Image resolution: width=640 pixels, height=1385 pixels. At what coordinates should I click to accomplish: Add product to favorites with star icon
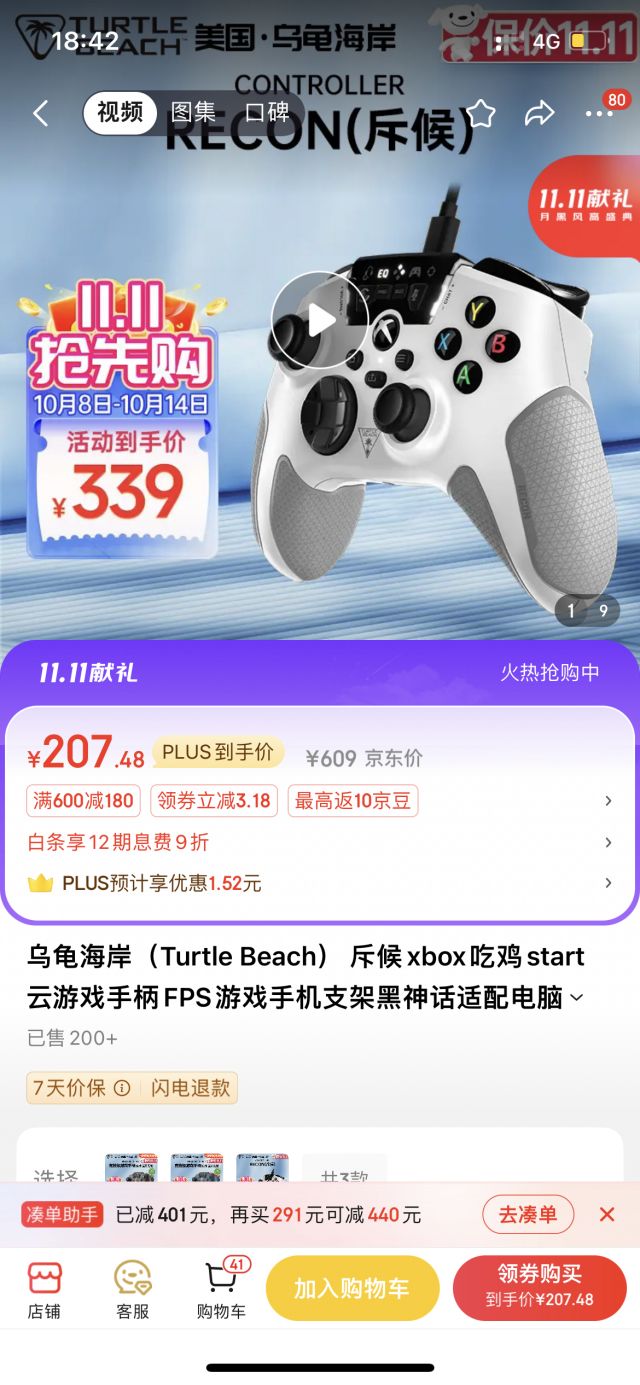(x=481, y=113)
